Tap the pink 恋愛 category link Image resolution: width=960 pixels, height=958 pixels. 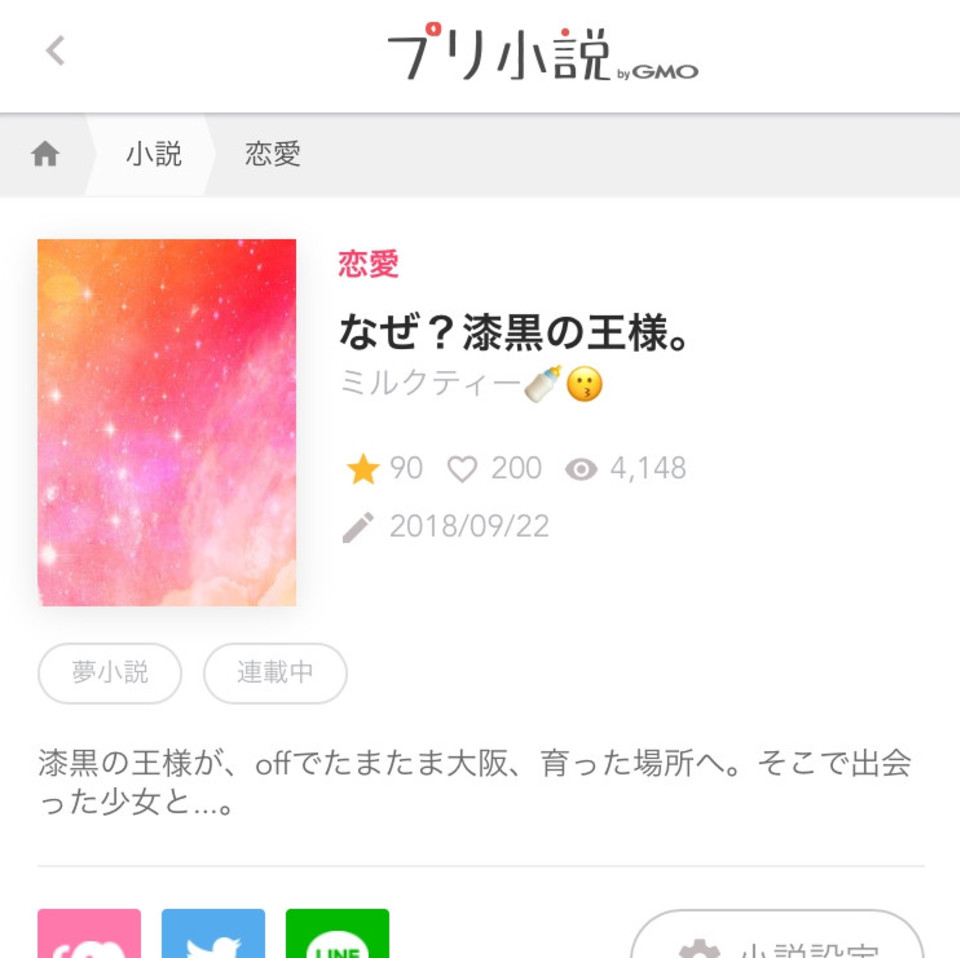click(368, 264)
